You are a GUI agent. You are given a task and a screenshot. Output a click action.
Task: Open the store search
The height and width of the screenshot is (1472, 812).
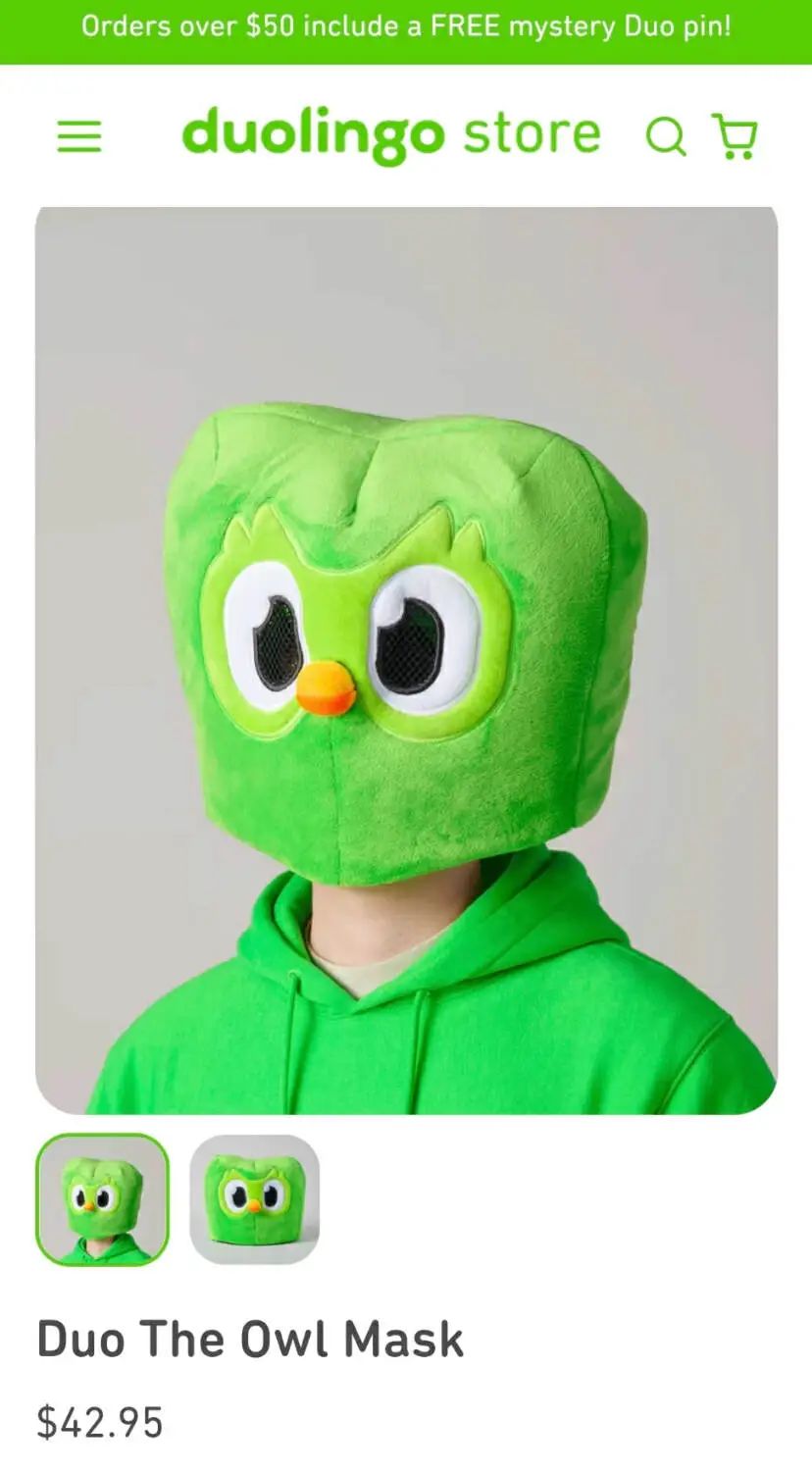pos(665,136)
